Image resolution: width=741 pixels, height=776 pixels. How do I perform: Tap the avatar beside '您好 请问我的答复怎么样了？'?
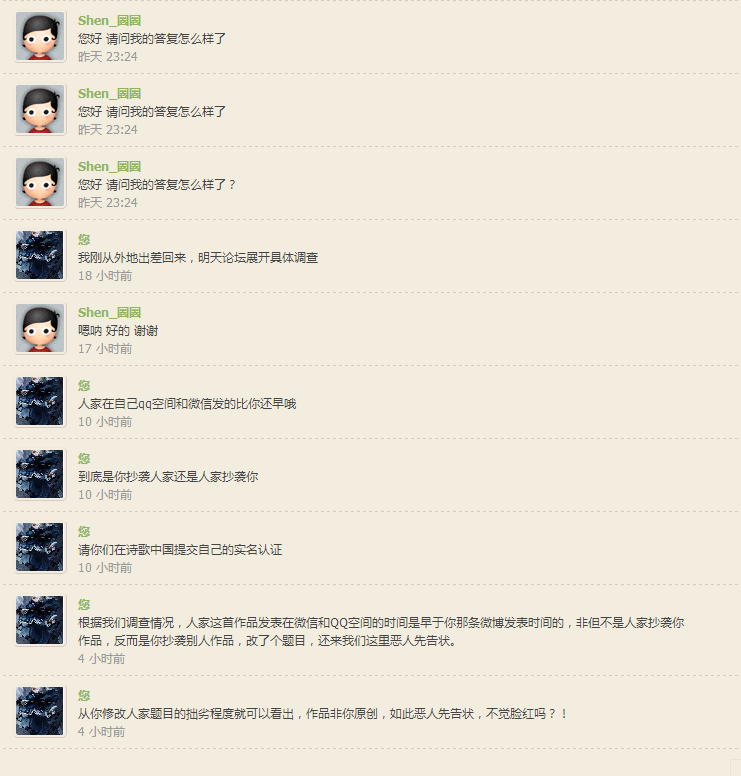pos(40,183)
